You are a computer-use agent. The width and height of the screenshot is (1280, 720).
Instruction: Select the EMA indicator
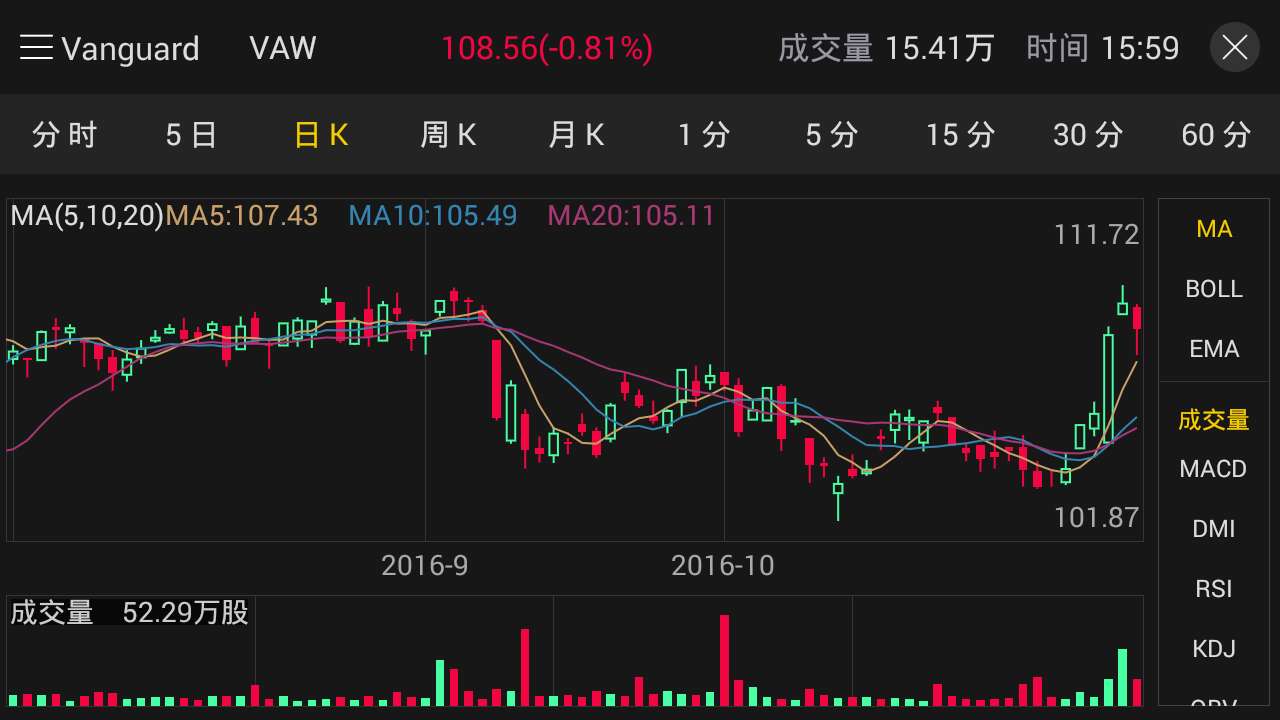[x=1214, y=349]
